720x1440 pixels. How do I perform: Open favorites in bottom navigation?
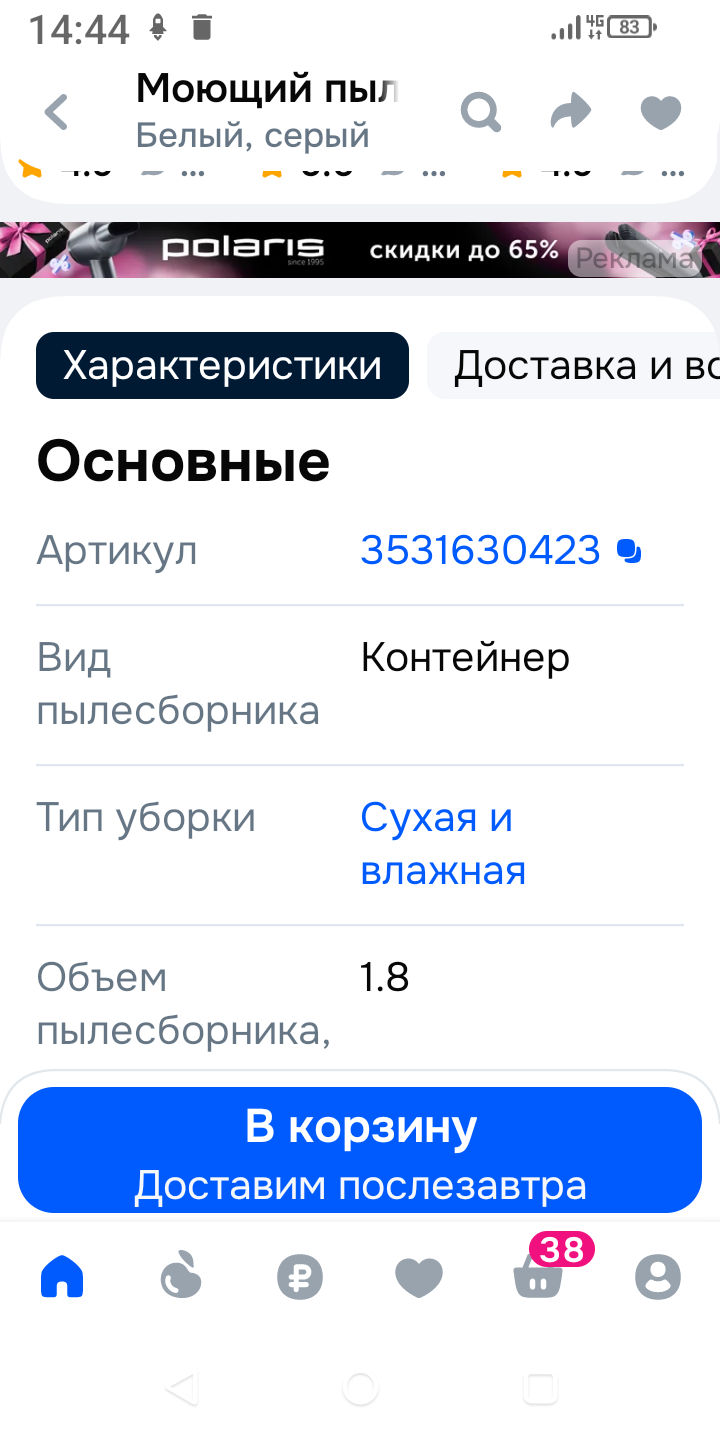(x=419, y=1277)
